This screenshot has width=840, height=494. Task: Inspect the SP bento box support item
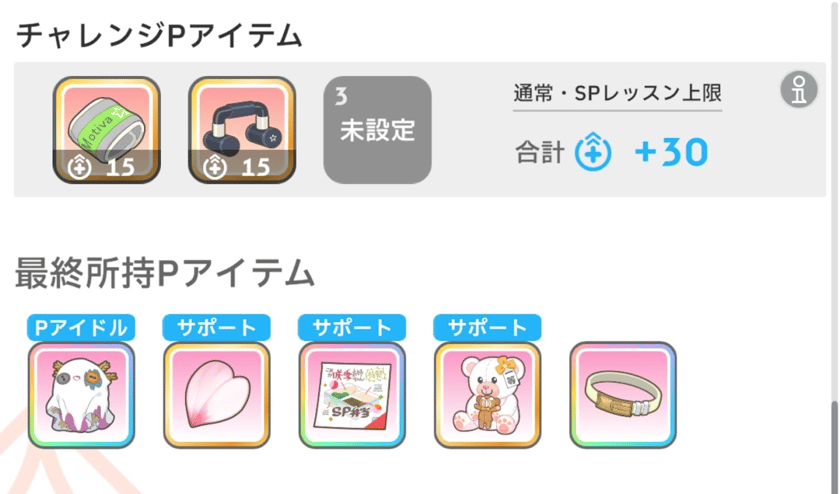(352, 395)
